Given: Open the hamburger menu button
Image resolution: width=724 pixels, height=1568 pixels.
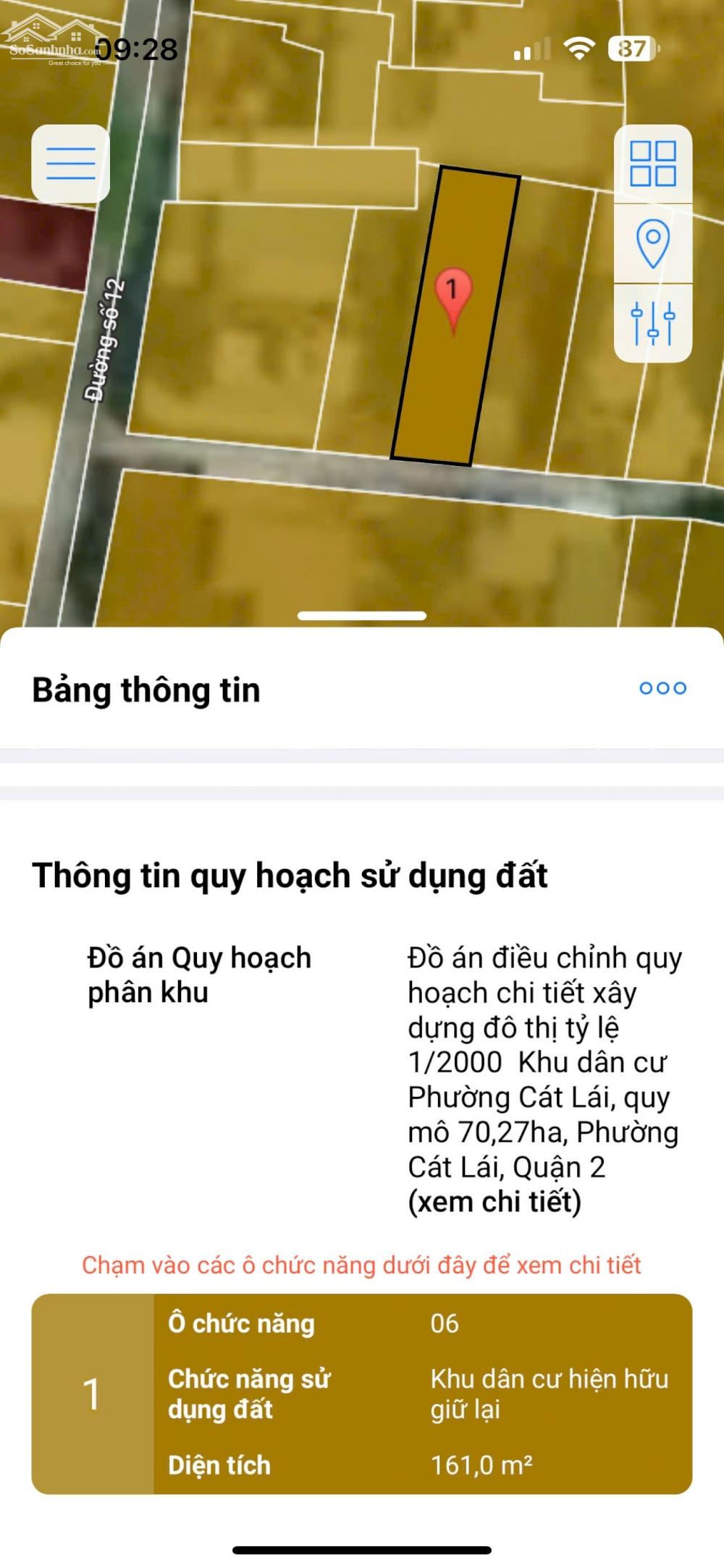Looking at the screenshot, I should coord(70,164).
